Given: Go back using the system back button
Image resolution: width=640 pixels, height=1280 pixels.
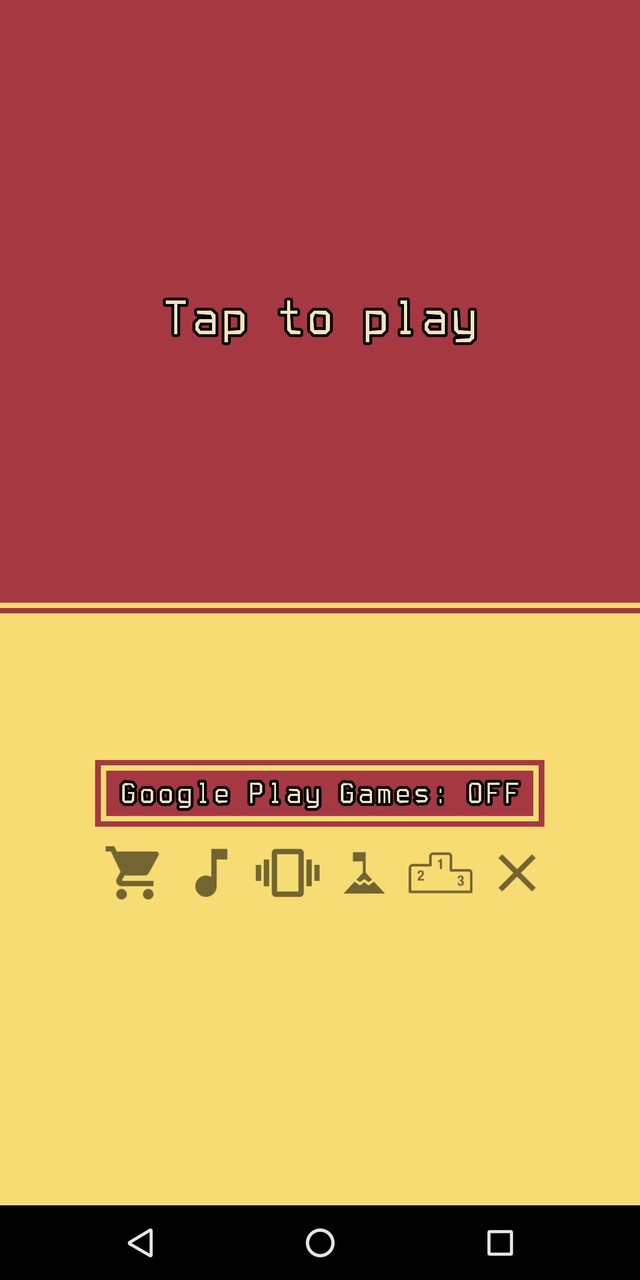Looking at the screenshot, I should coord(140,1243).
